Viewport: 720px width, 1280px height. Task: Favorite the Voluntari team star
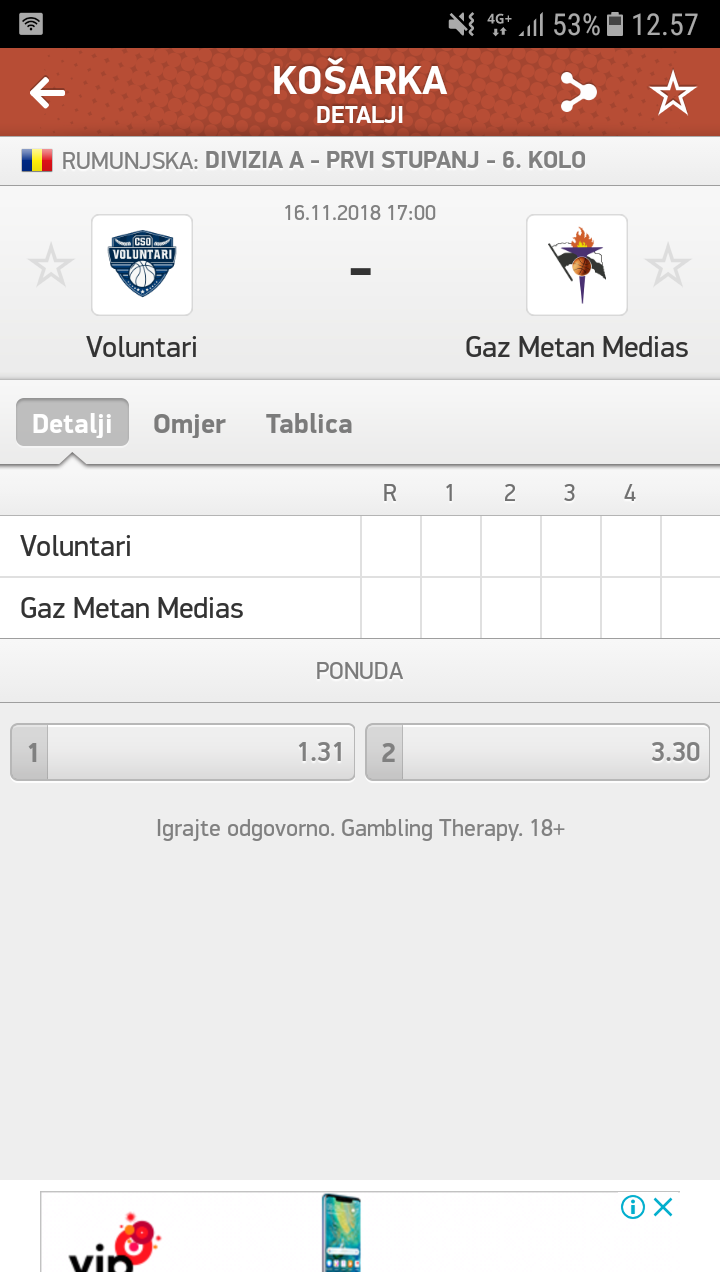pos(51,265)
